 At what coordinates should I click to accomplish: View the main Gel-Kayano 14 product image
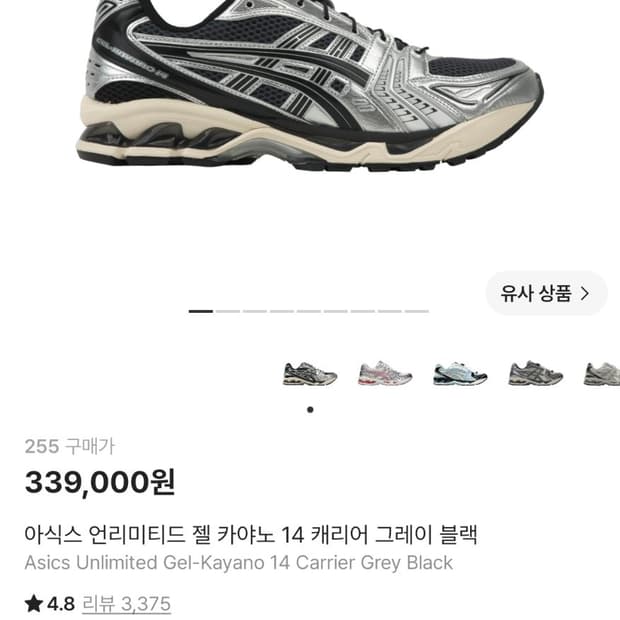point(310,85)
